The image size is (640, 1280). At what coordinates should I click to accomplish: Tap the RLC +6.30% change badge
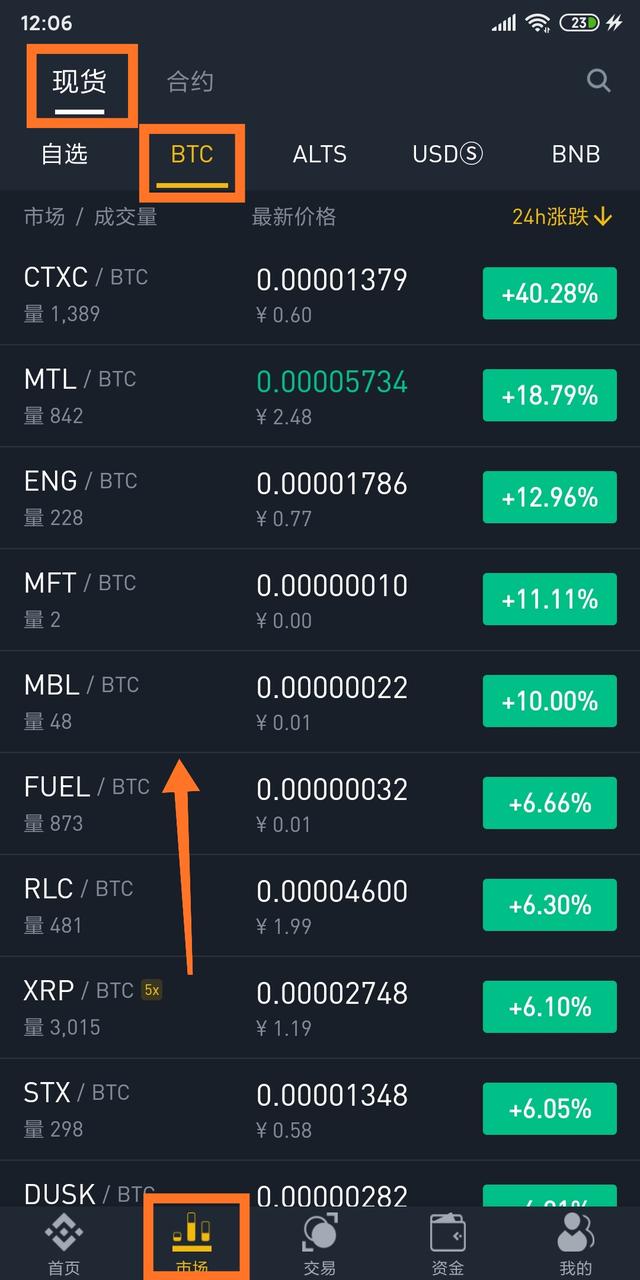(x=549, y=905)
